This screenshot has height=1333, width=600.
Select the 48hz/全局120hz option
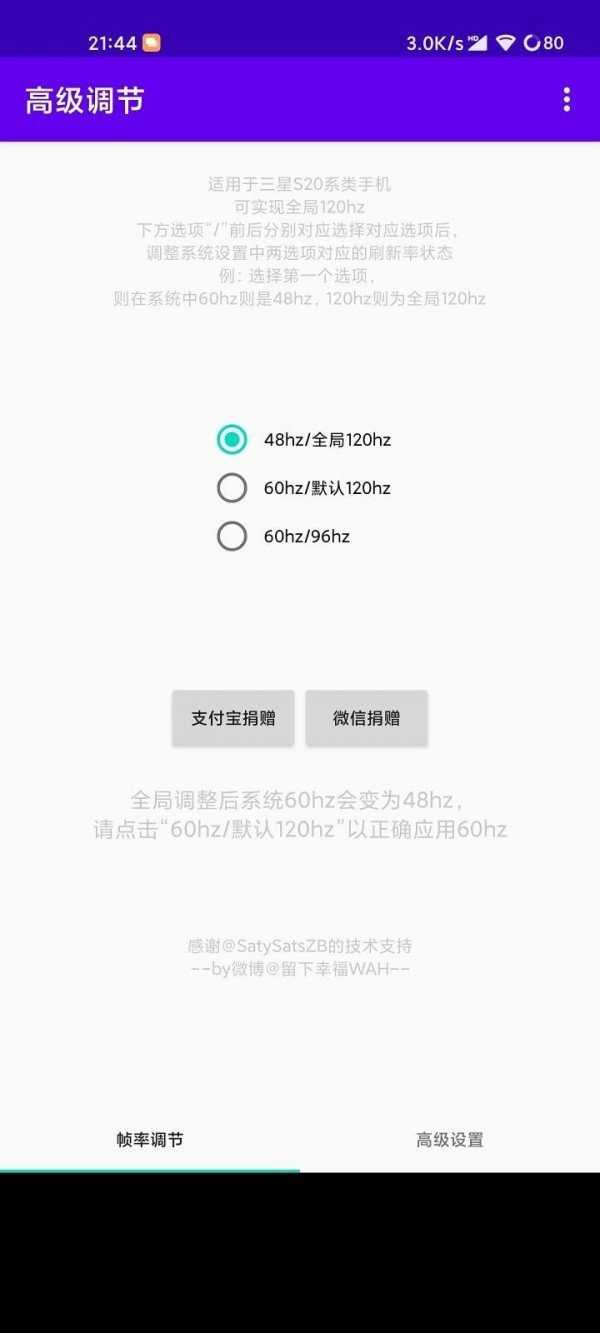tap(232, 439)
